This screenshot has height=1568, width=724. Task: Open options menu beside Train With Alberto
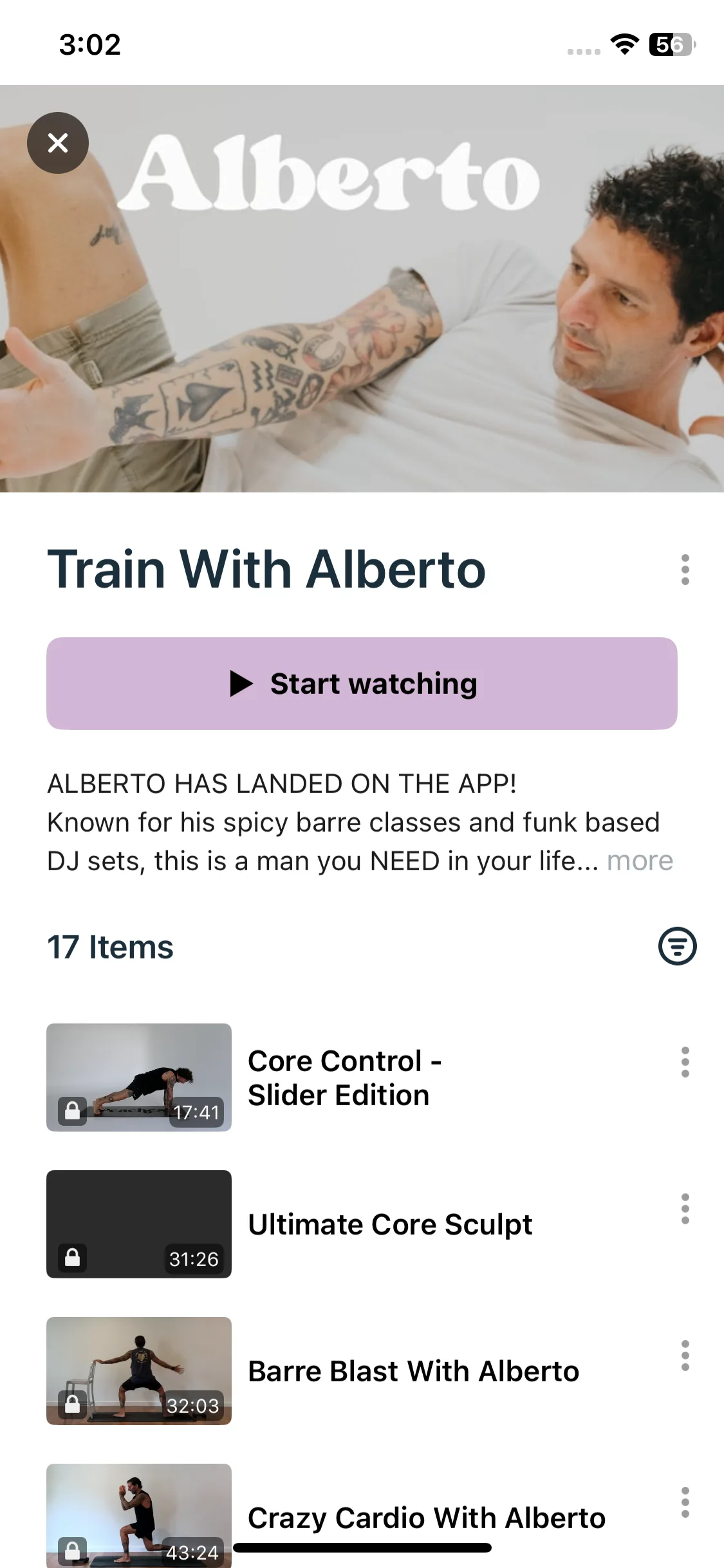point(685,570)
